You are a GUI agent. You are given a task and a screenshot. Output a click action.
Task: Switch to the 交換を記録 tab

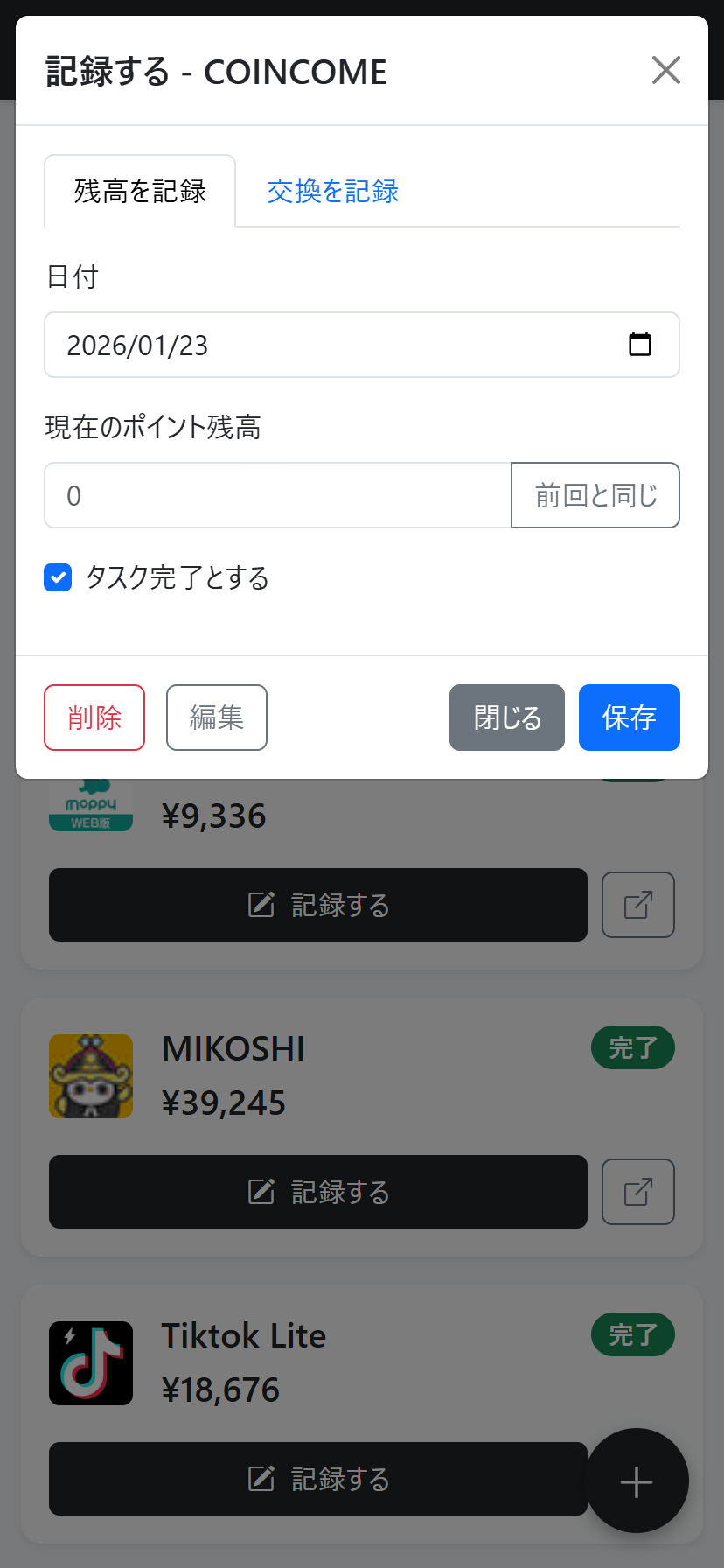[x=332, y=191]
